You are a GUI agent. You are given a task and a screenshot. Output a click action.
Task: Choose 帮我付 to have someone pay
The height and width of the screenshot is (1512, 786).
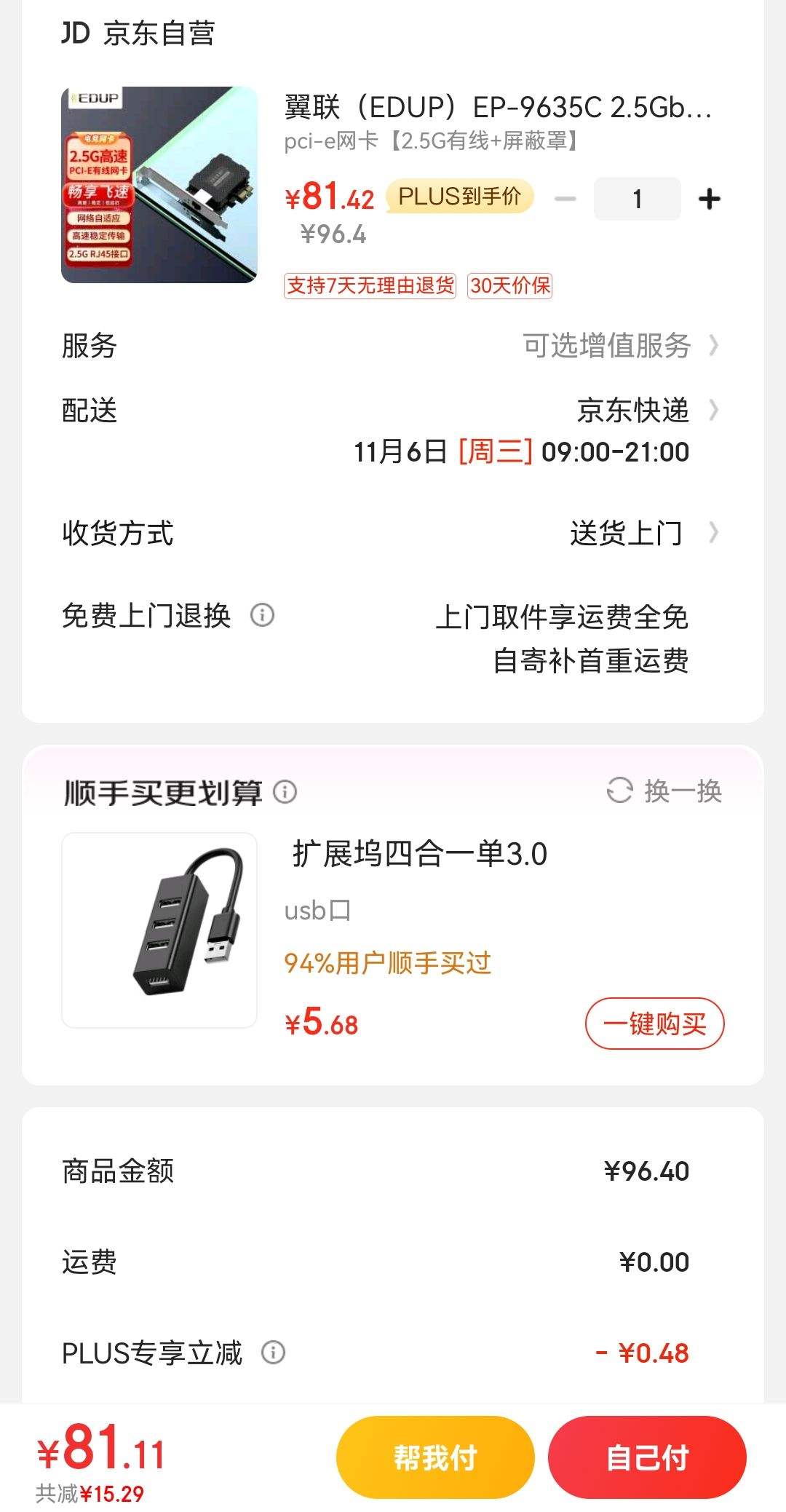(x=435, y=1457)
